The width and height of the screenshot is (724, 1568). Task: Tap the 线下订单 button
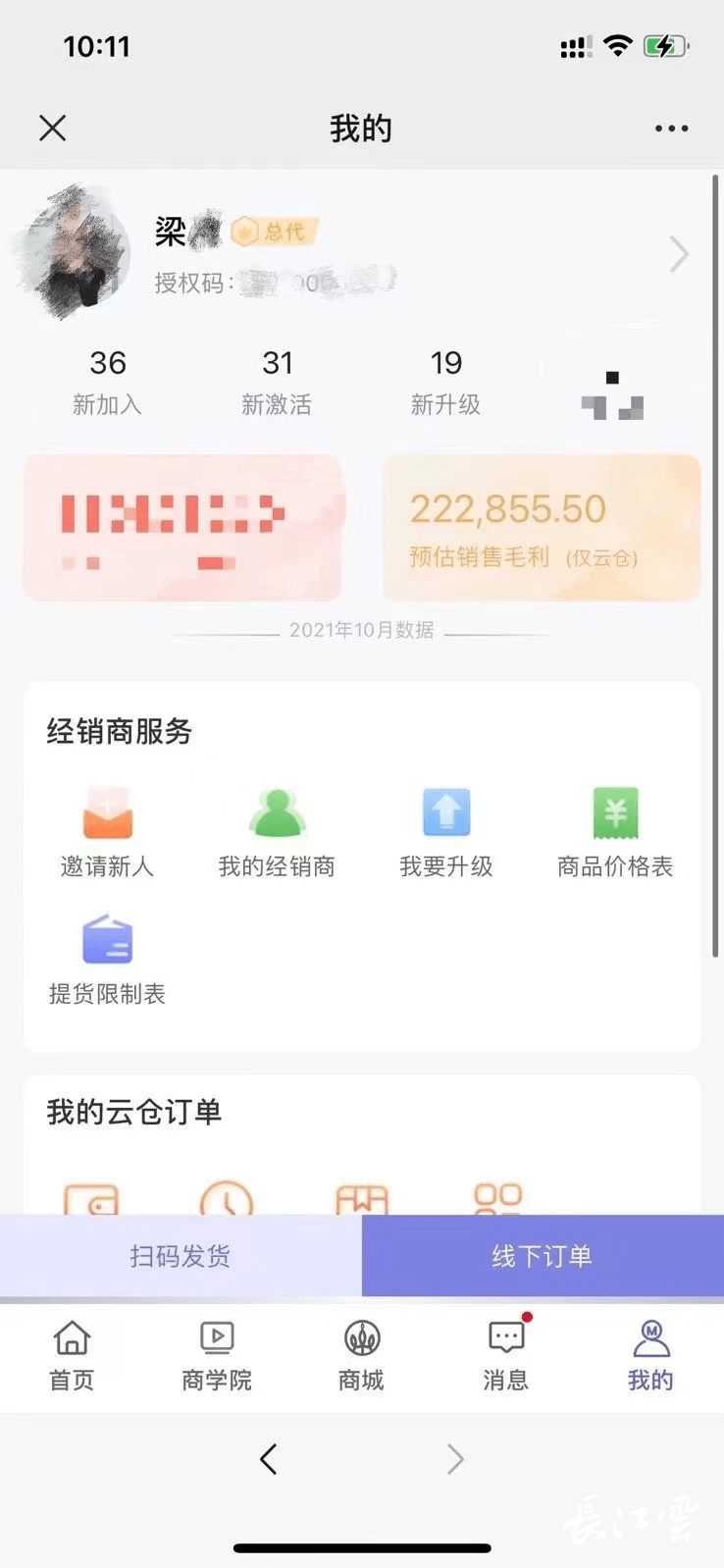click(543, 1256)
